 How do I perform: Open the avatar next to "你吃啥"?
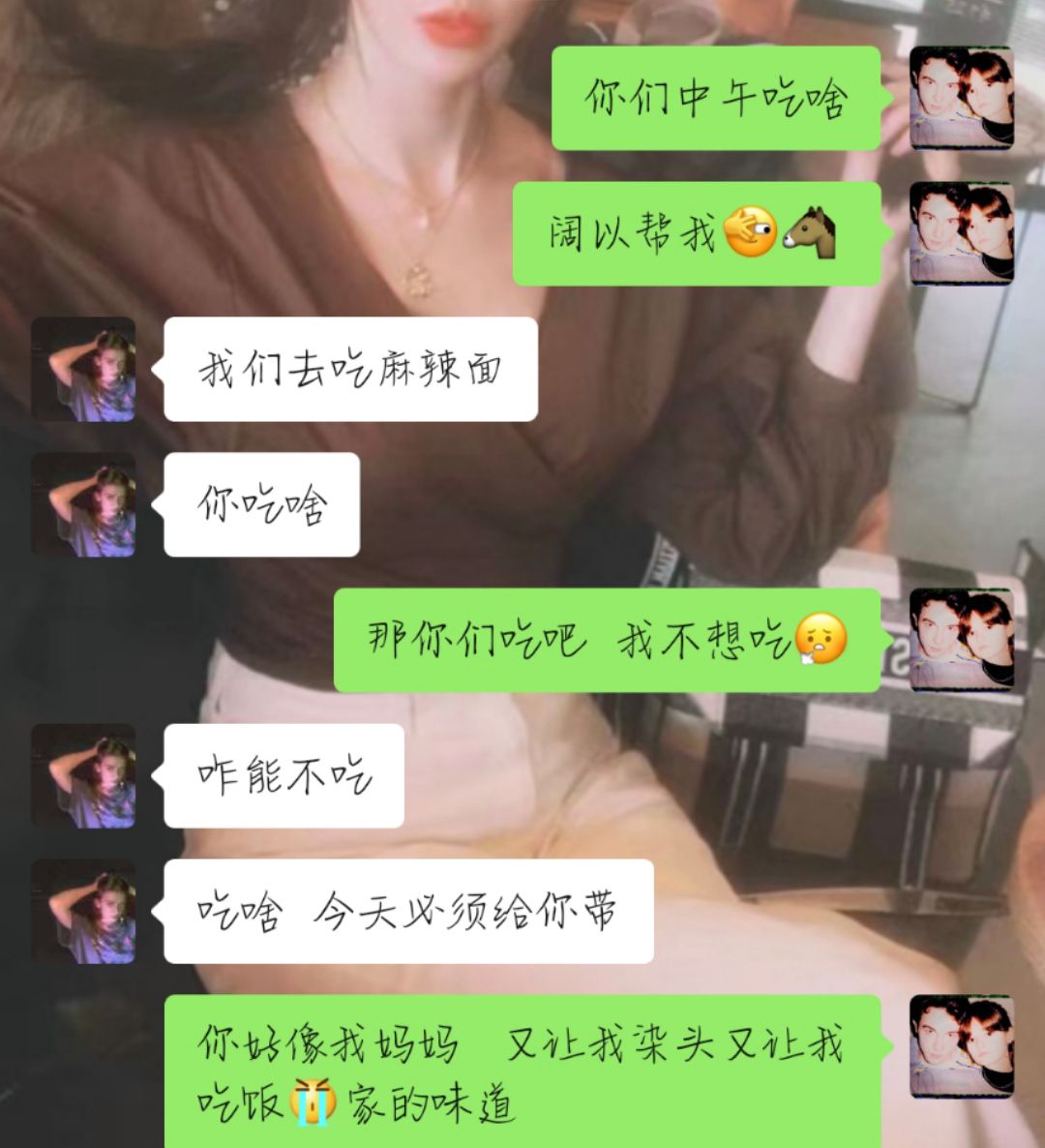click(x=83, y=504)
